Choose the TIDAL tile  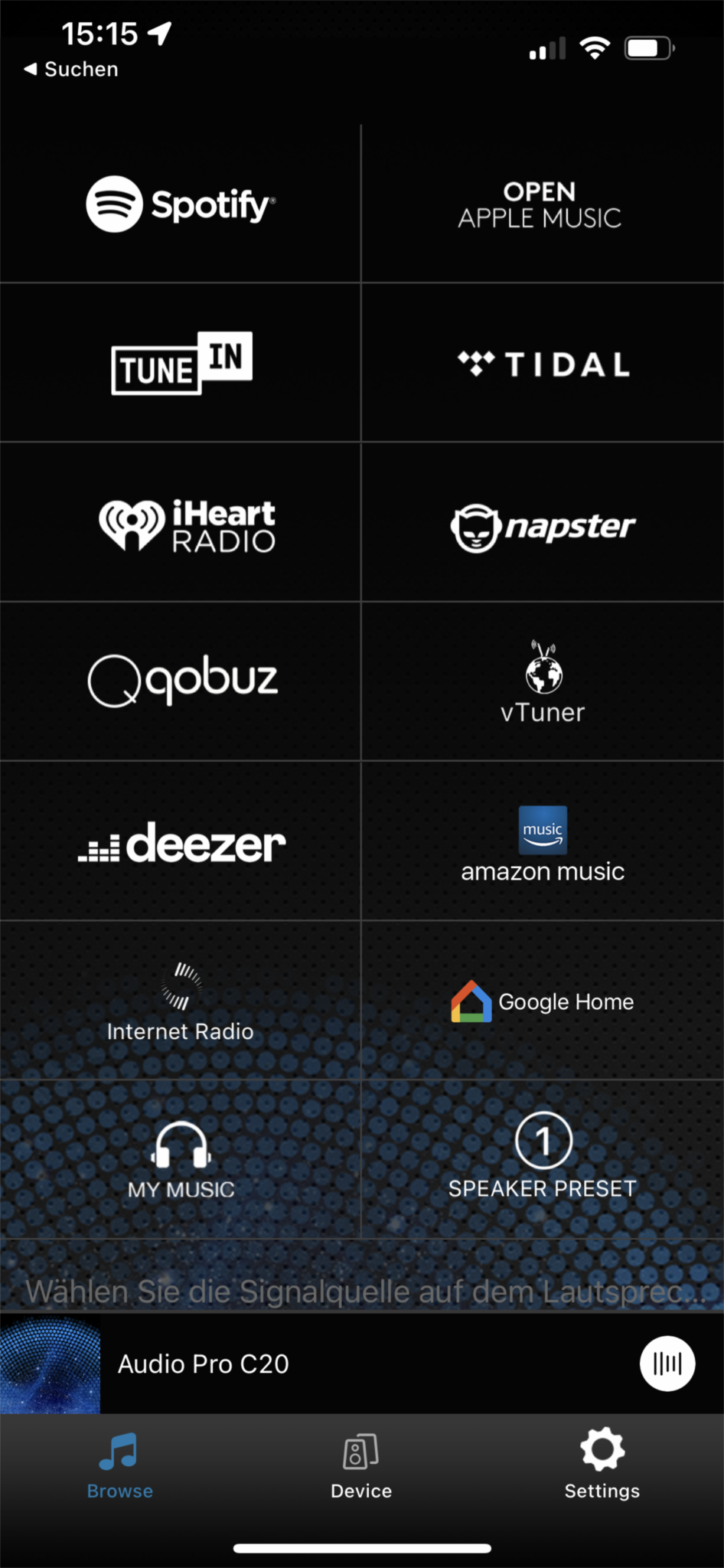point(543,364)
